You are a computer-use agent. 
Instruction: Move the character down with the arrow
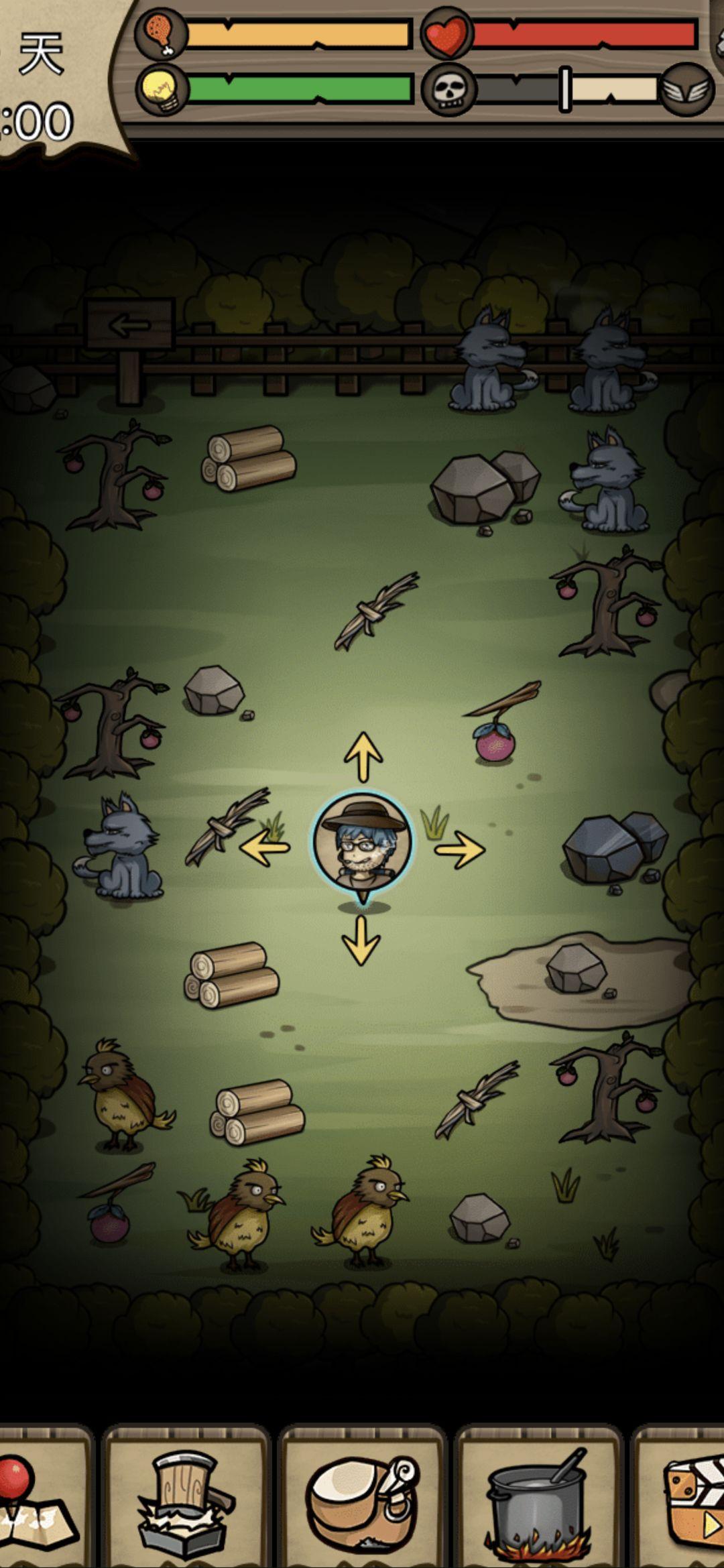pyautogui.click(x=361, y=940)
